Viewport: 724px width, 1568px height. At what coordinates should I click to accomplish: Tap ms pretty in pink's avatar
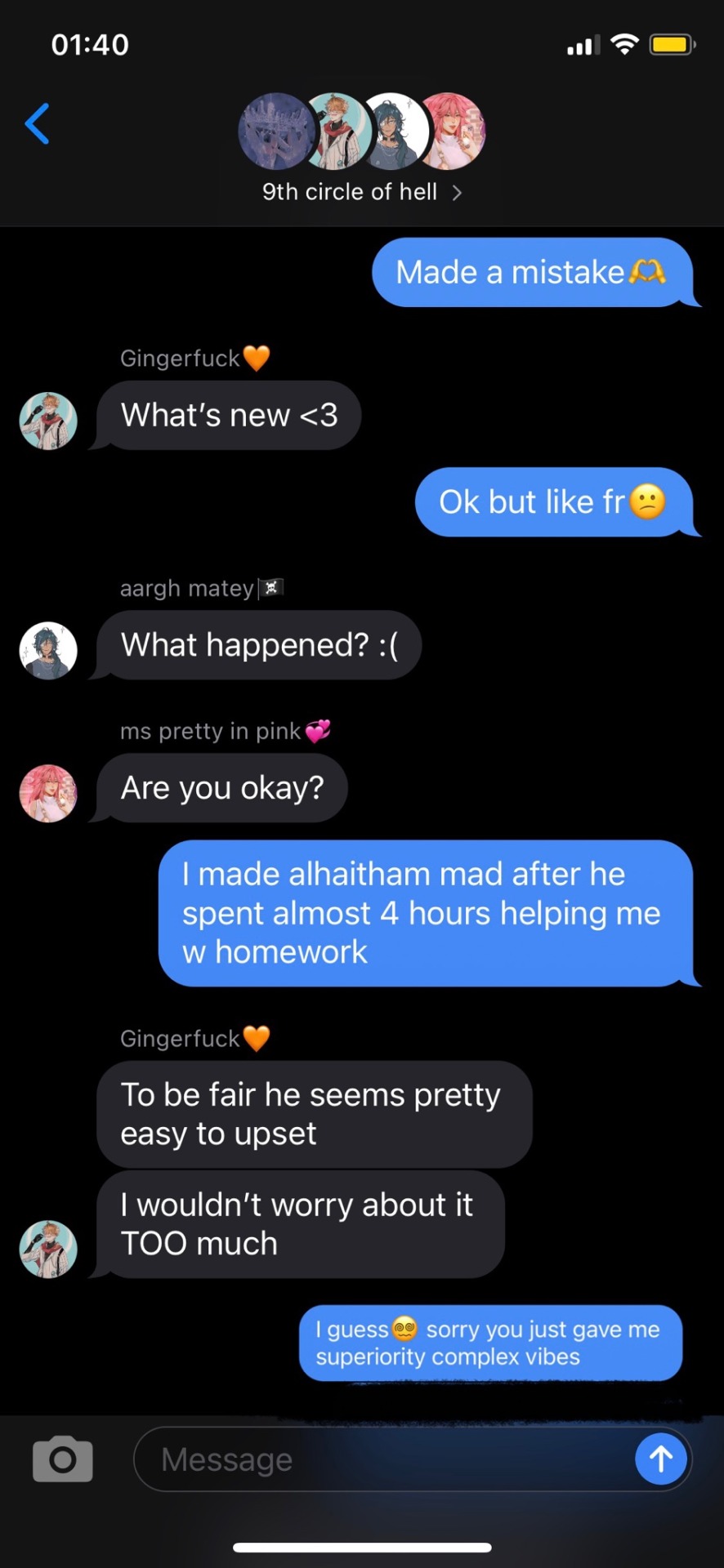pyautogui.click(x=48, y=793)
